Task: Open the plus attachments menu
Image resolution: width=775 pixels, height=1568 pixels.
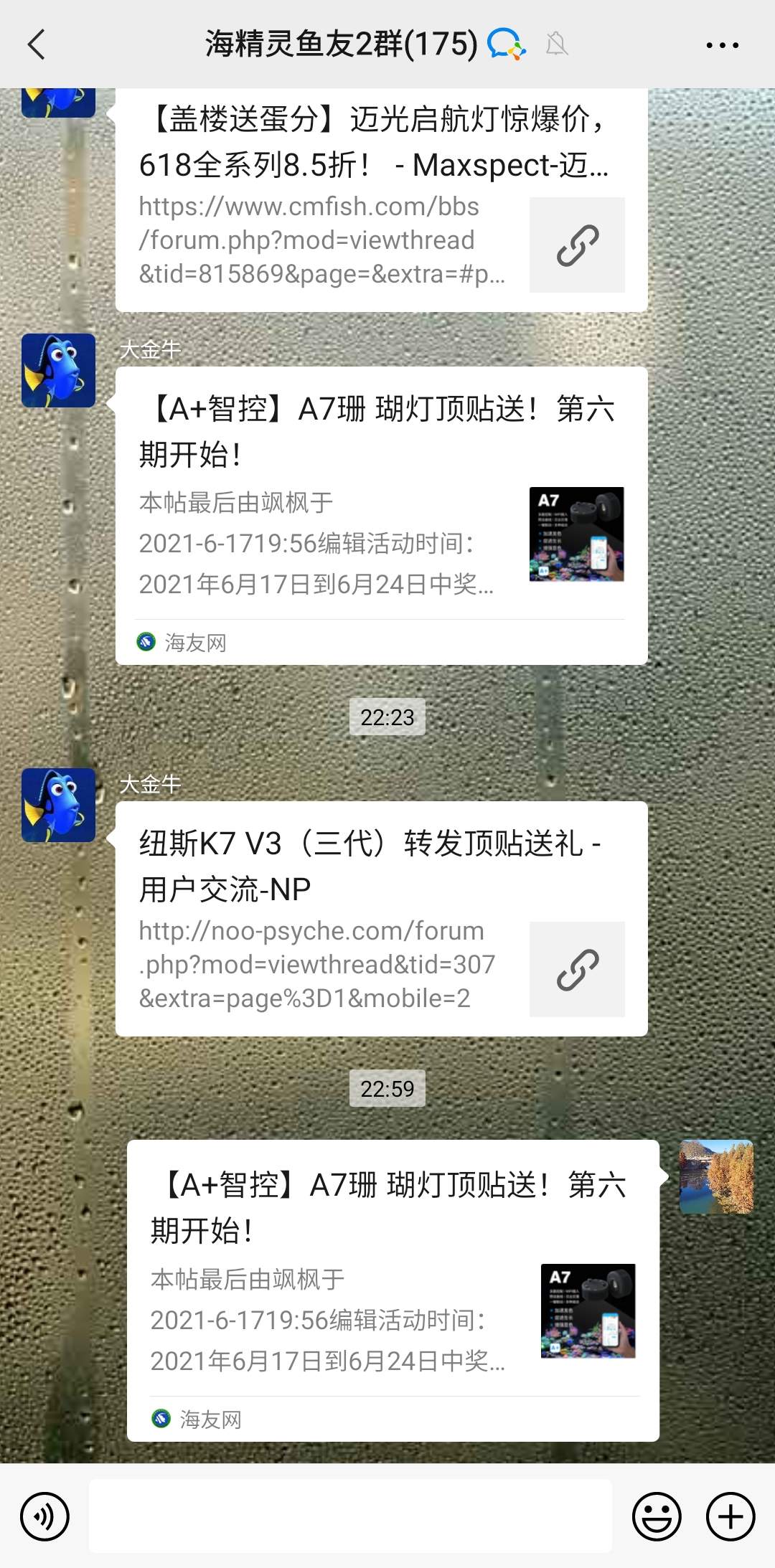Action: pyautogui.click(x=731, y=1516)
